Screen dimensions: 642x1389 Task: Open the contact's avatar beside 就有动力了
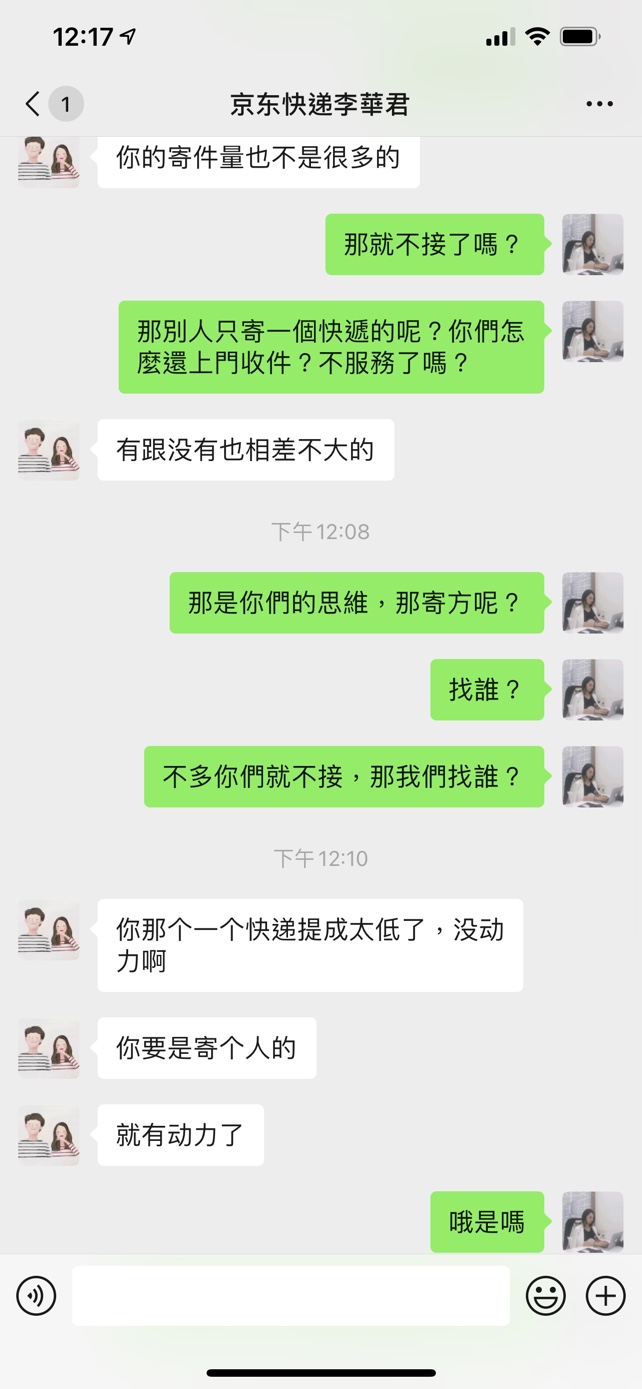pos(49,1135)
